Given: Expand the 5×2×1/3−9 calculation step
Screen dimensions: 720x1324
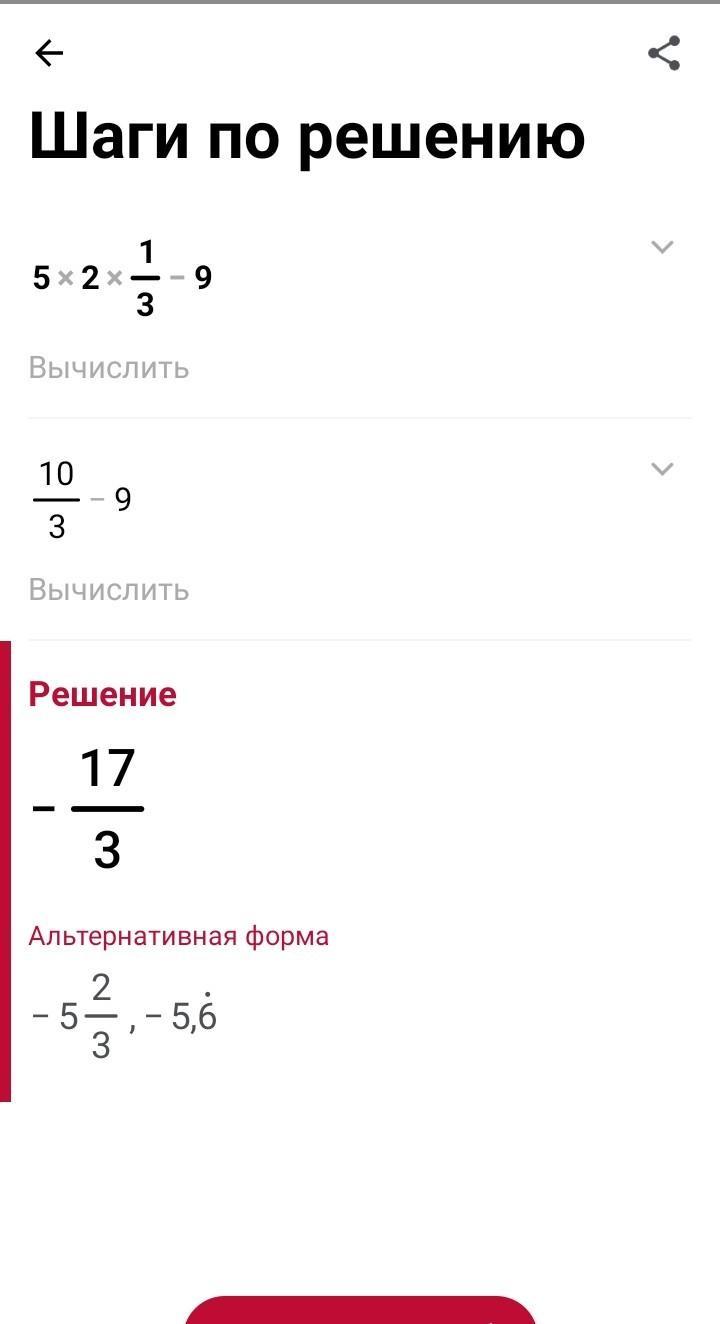Looking at the screenshot, I should (x=662, y=247).
